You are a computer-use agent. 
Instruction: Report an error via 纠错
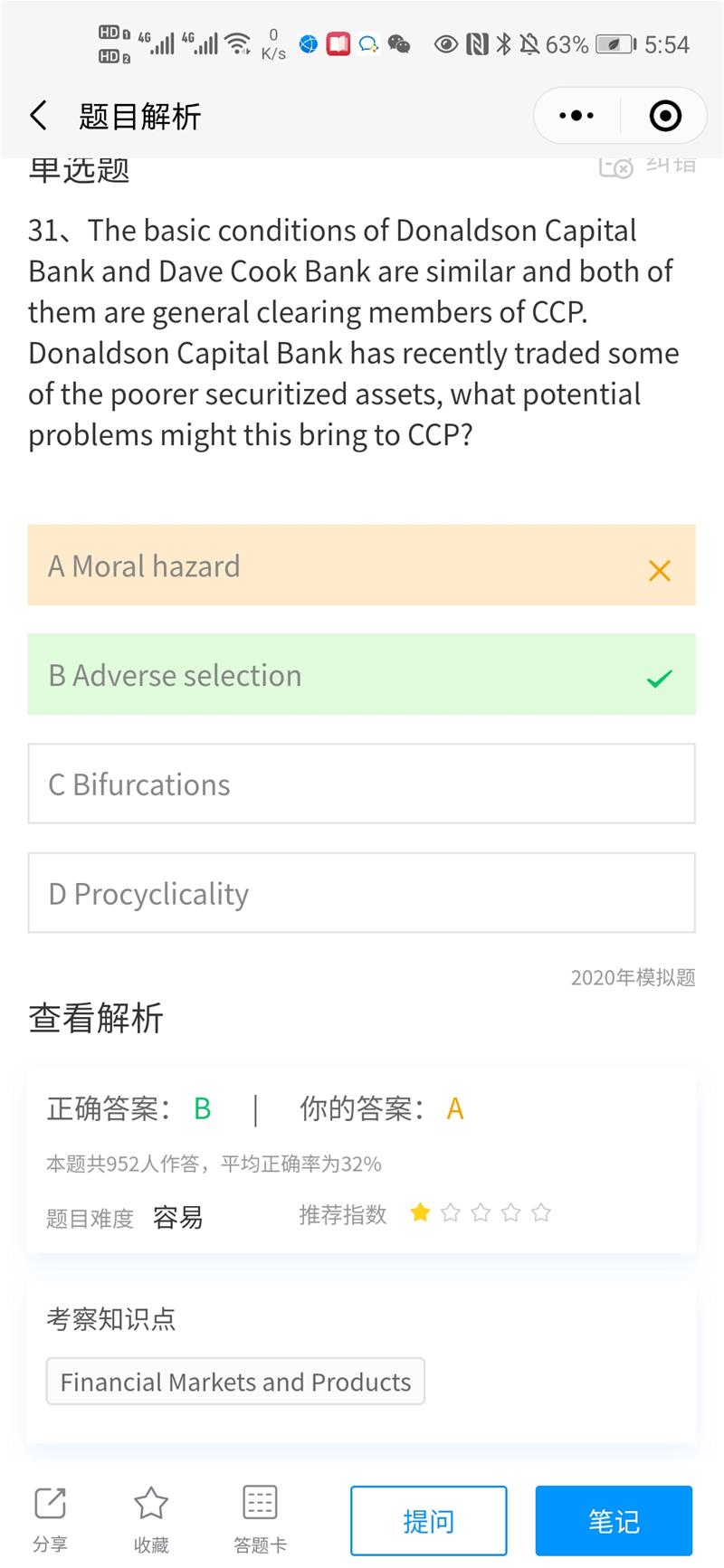(647, 166)
